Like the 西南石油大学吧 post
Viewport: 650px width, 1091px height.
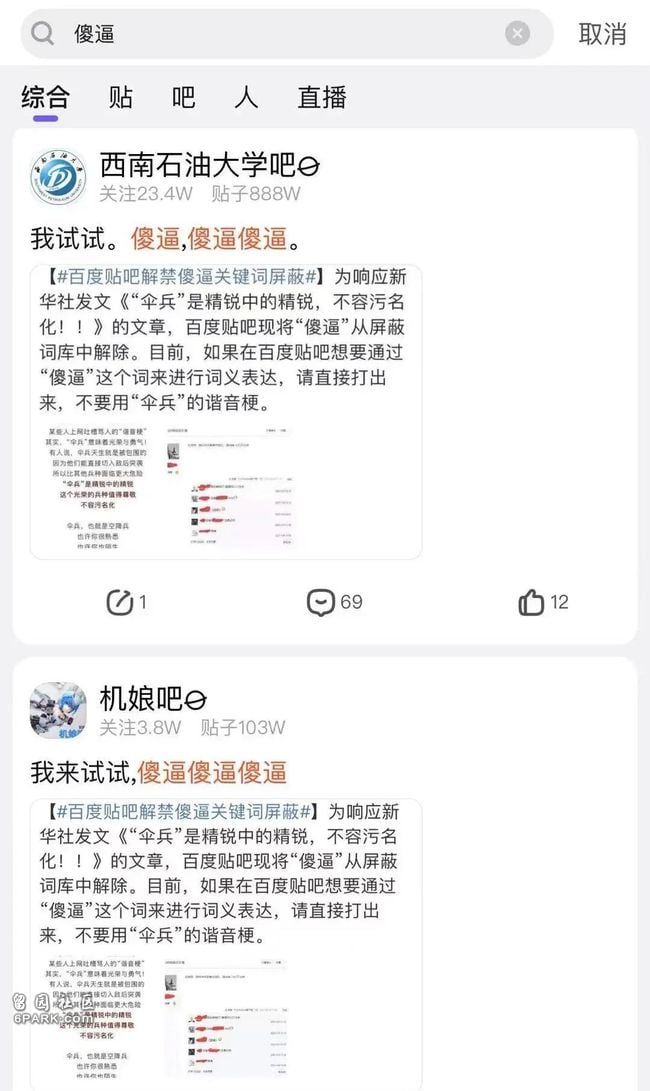(x=543, y=602)
